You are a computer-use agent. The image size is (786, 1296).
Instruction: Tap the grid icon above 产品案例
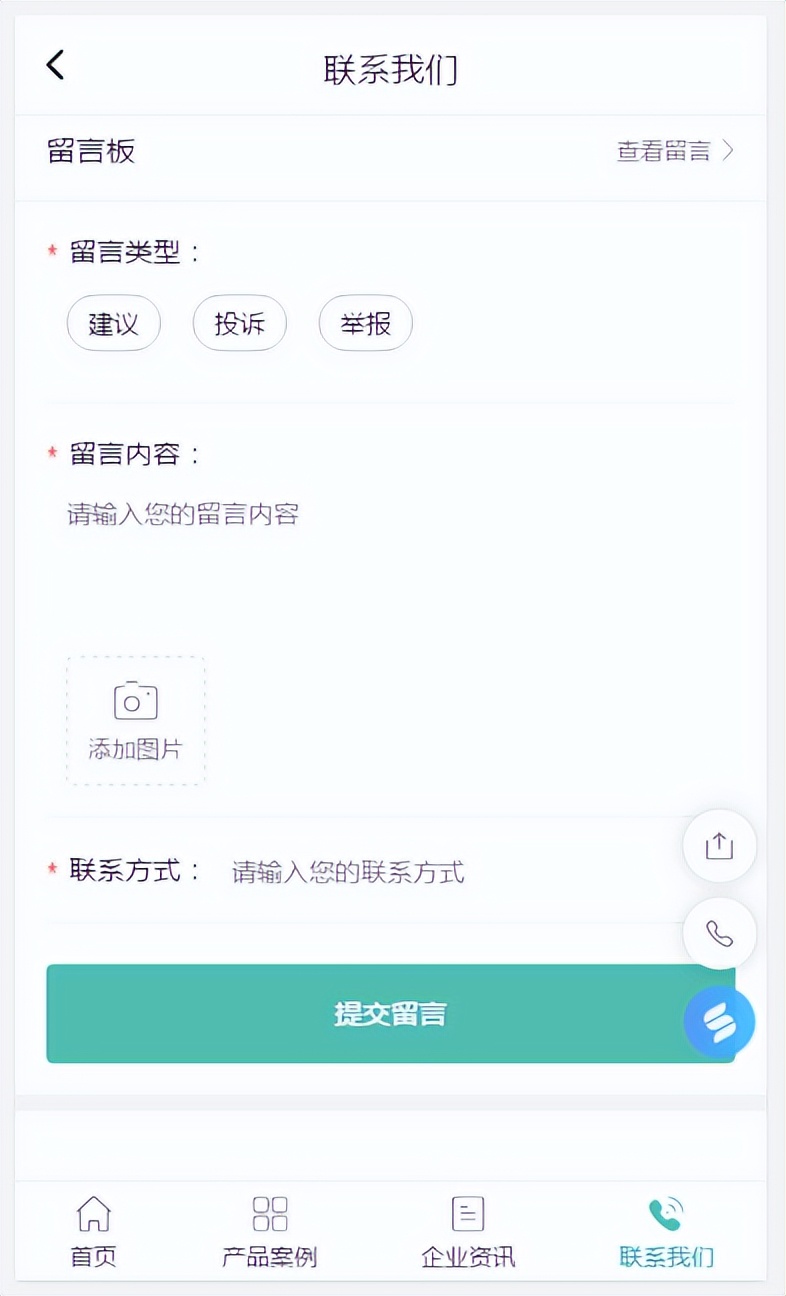(x=267, y=1212)
